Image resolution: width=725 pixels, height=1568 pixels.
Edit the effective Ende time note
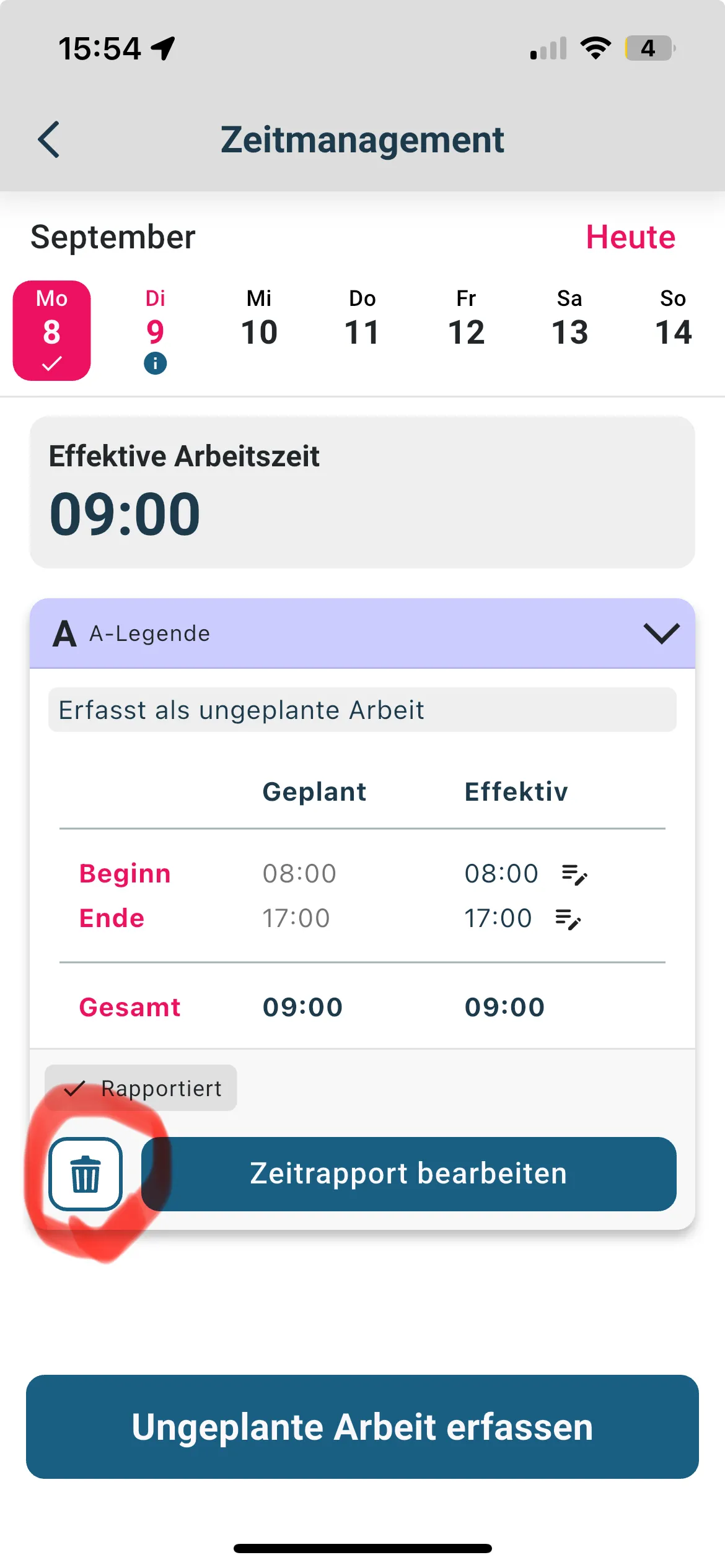[x=568, y=919]
